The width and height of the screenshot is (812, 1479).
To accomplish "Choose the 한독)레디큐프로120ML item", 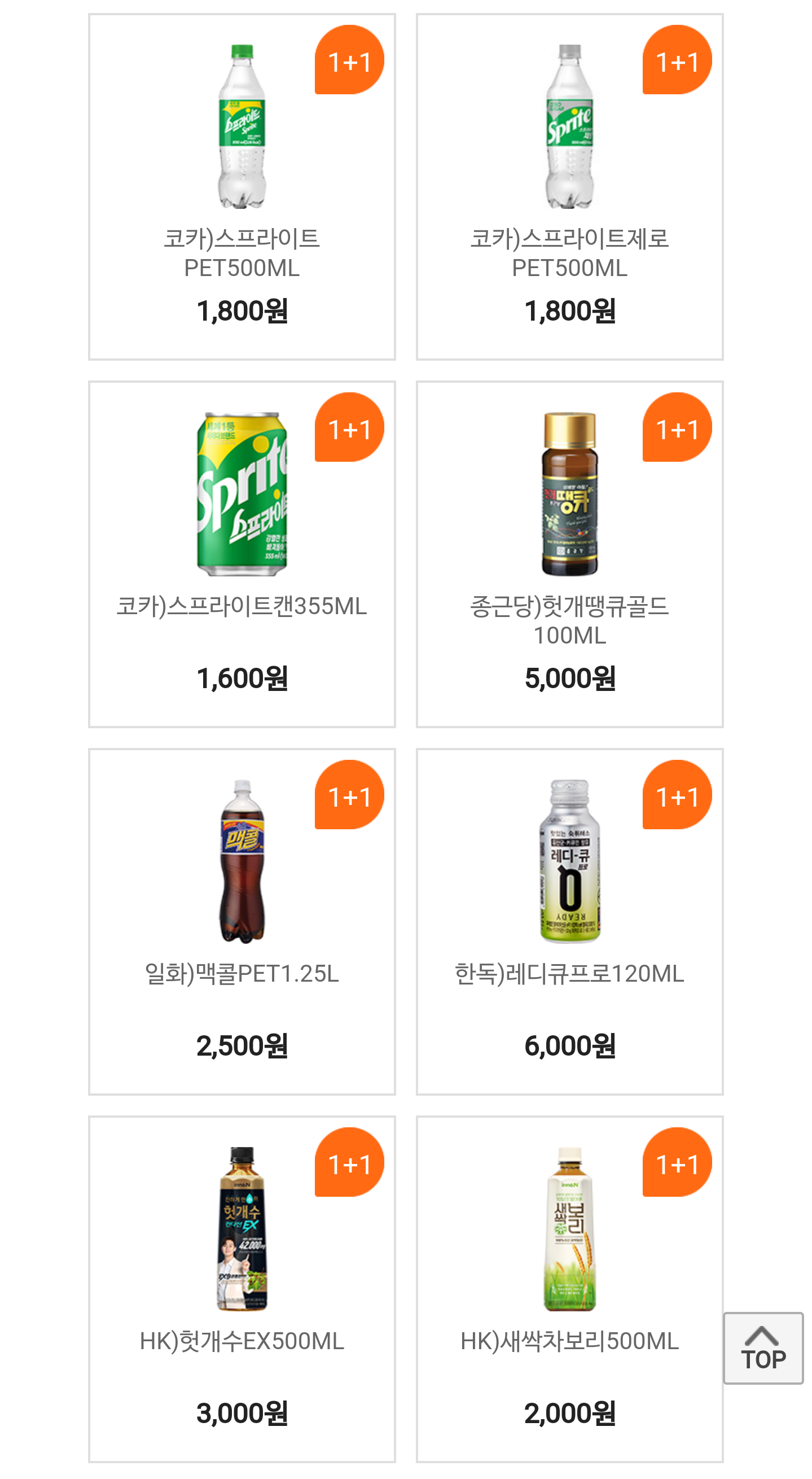I will click(569, 921).
